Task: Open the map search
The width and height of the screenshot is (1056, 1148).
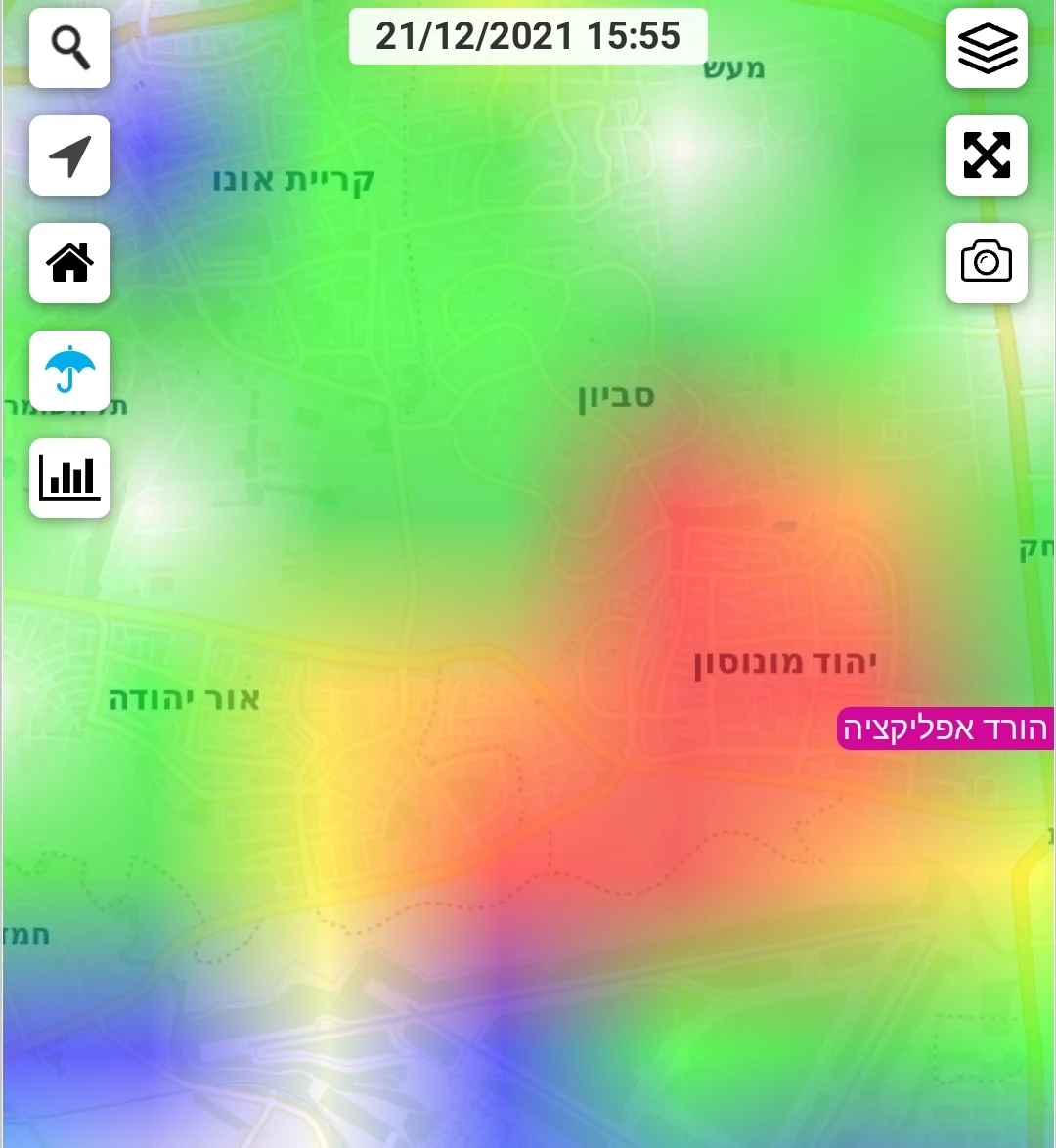Action: 69,48
